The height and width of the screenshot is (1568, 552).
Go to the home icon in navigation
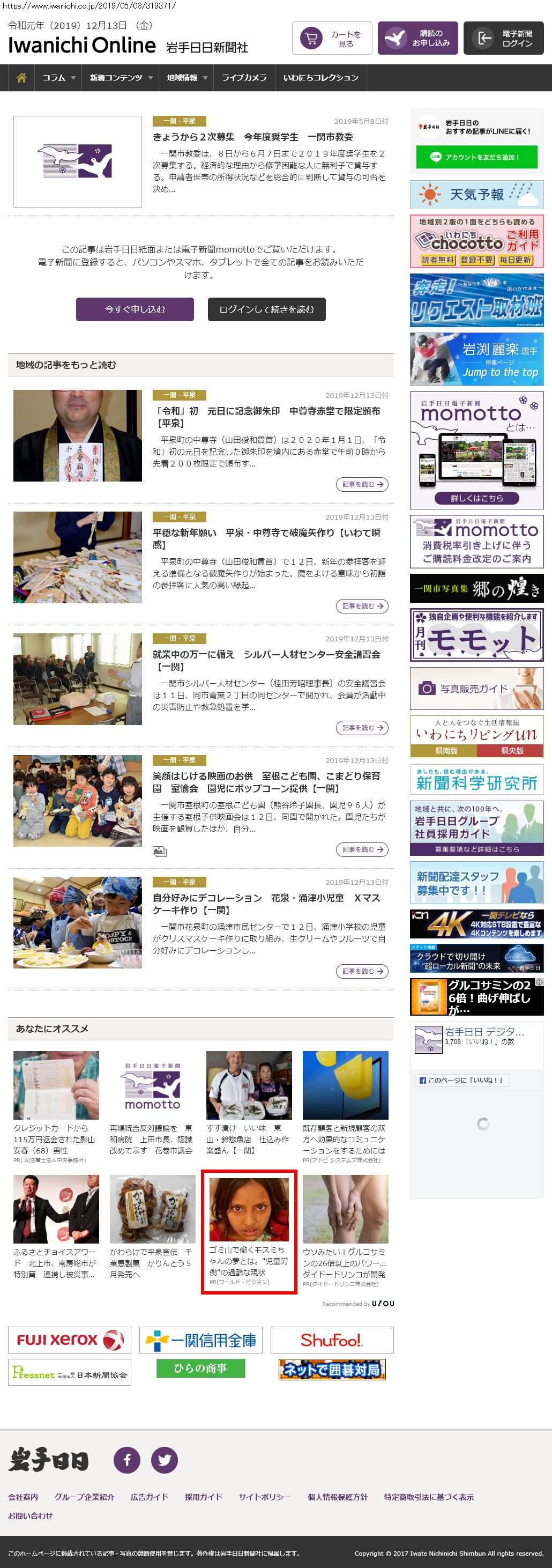[21, 78]
